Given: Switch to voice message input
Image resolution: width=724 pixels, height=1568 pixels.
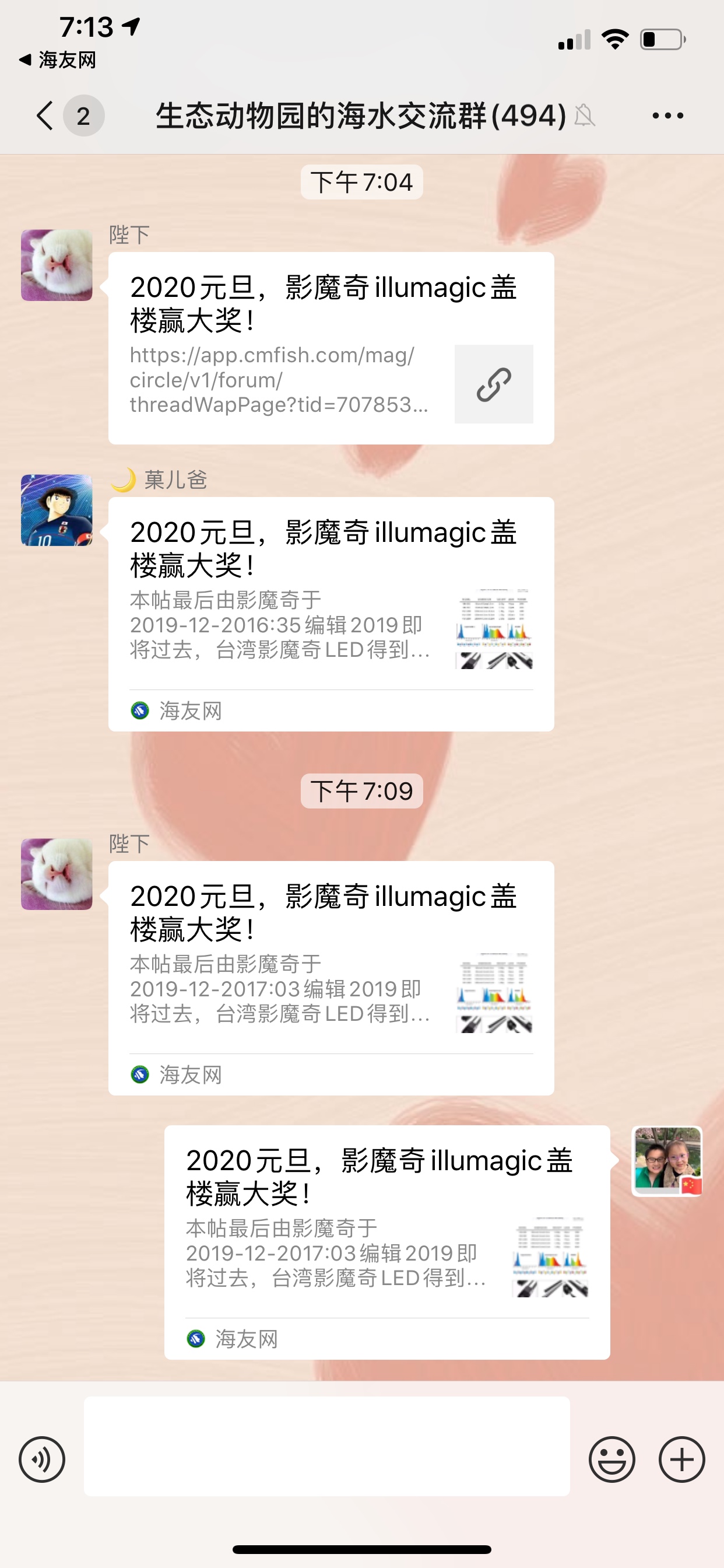Looking at the screenshot, I should [41, 1459].
